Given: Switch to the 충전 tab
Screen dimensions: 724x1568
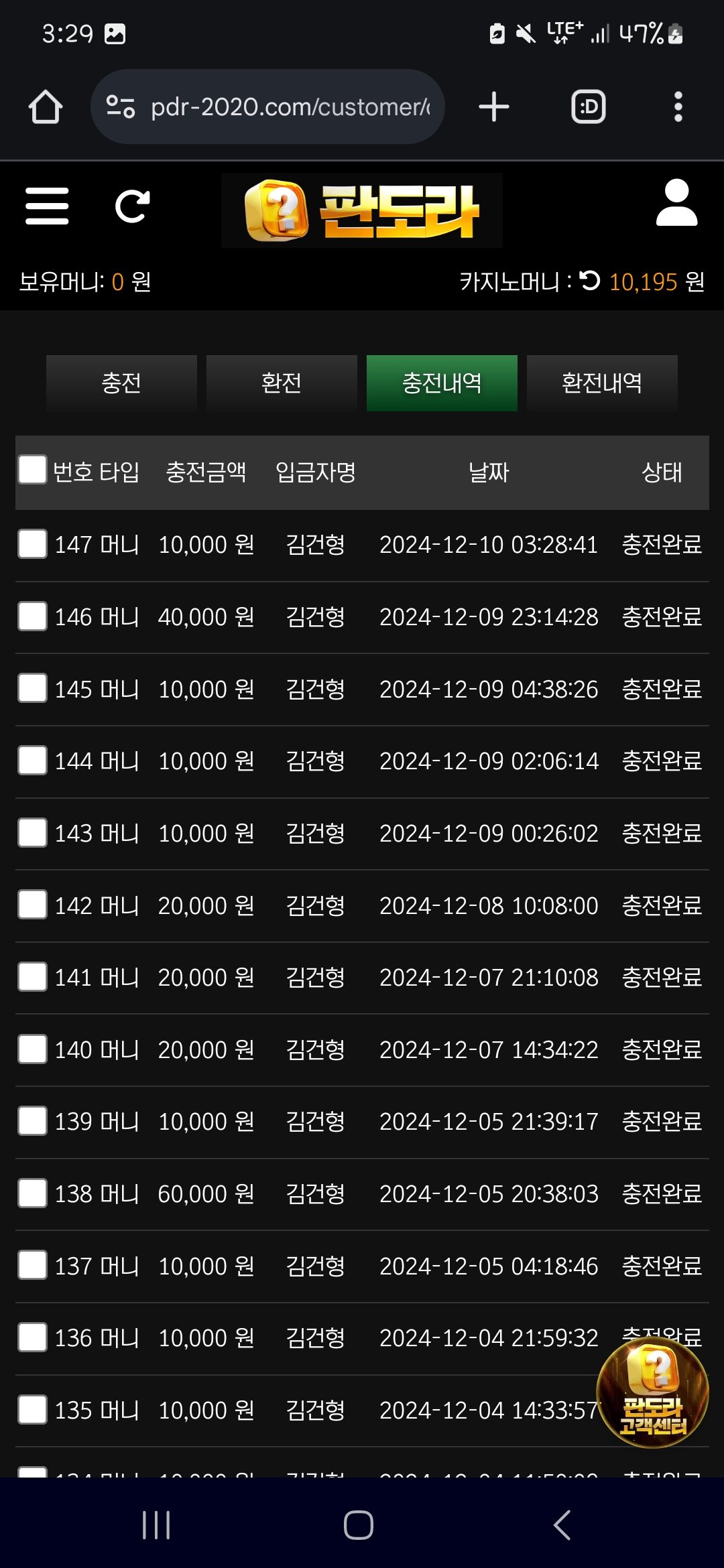Looking at the screenshot, I should (121, 383).
